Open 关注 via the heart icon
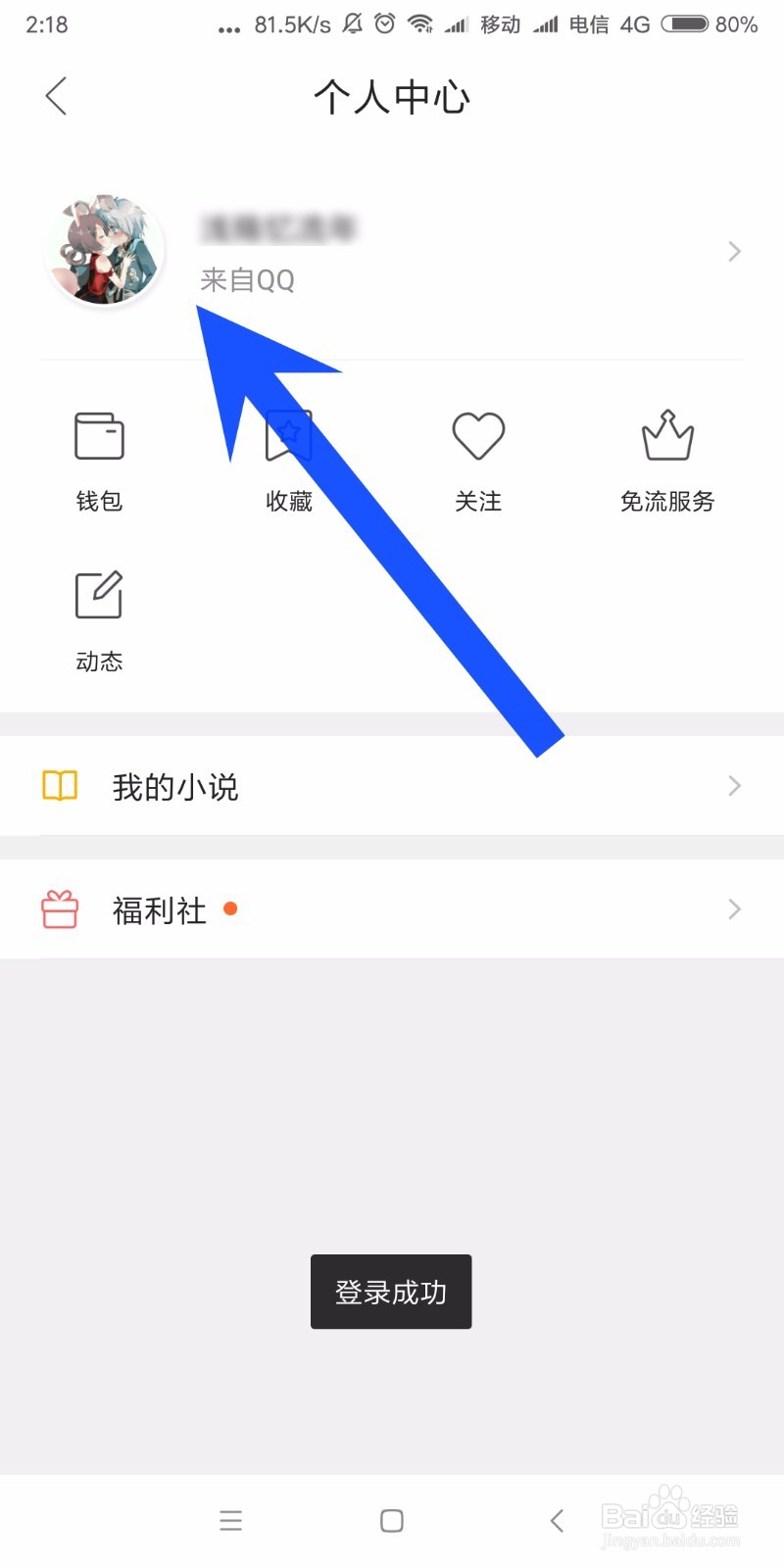Image resolution: width=784 pixels, height=1568 pixels. 478,436
